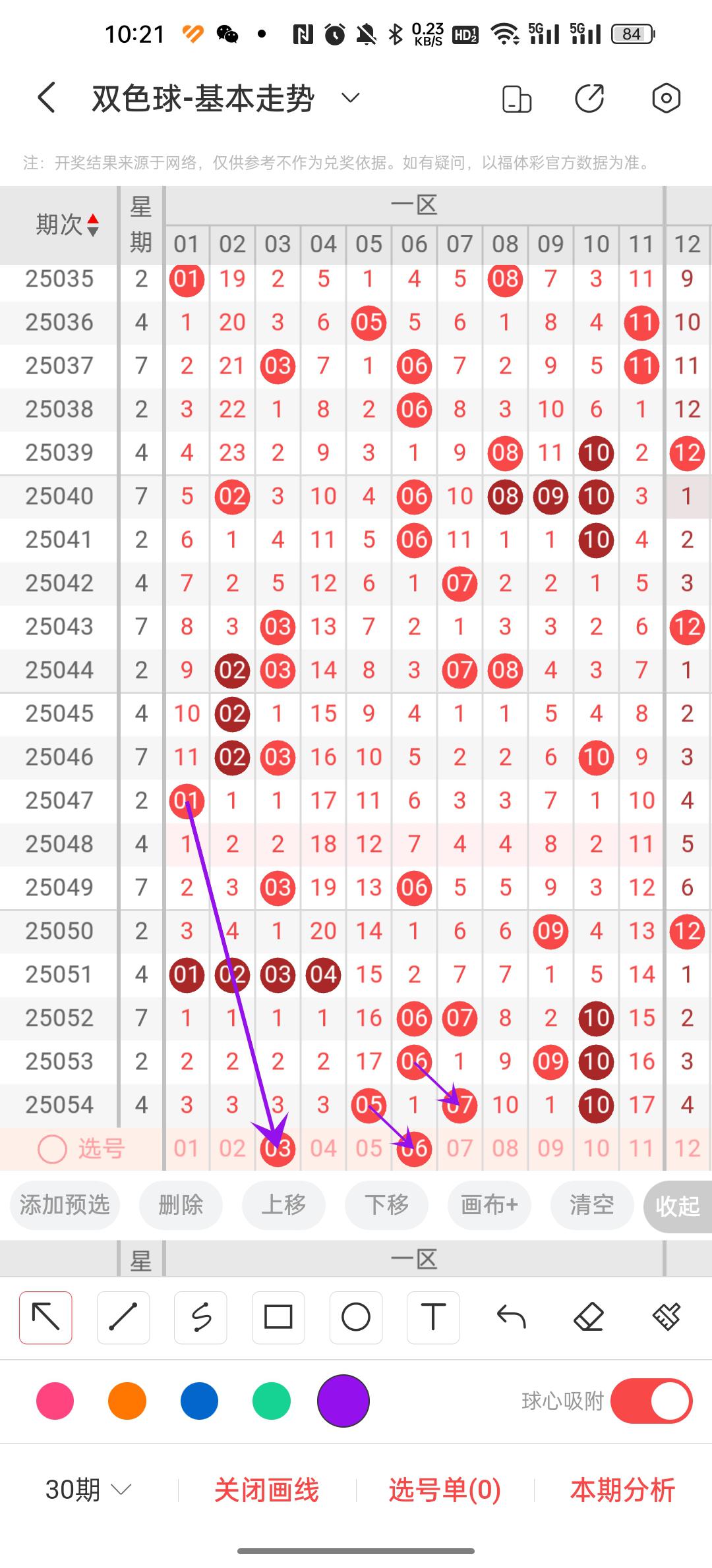Move the selection row up with 上移
This screenshot has height=1568, width=712.
coord(283,1205)
